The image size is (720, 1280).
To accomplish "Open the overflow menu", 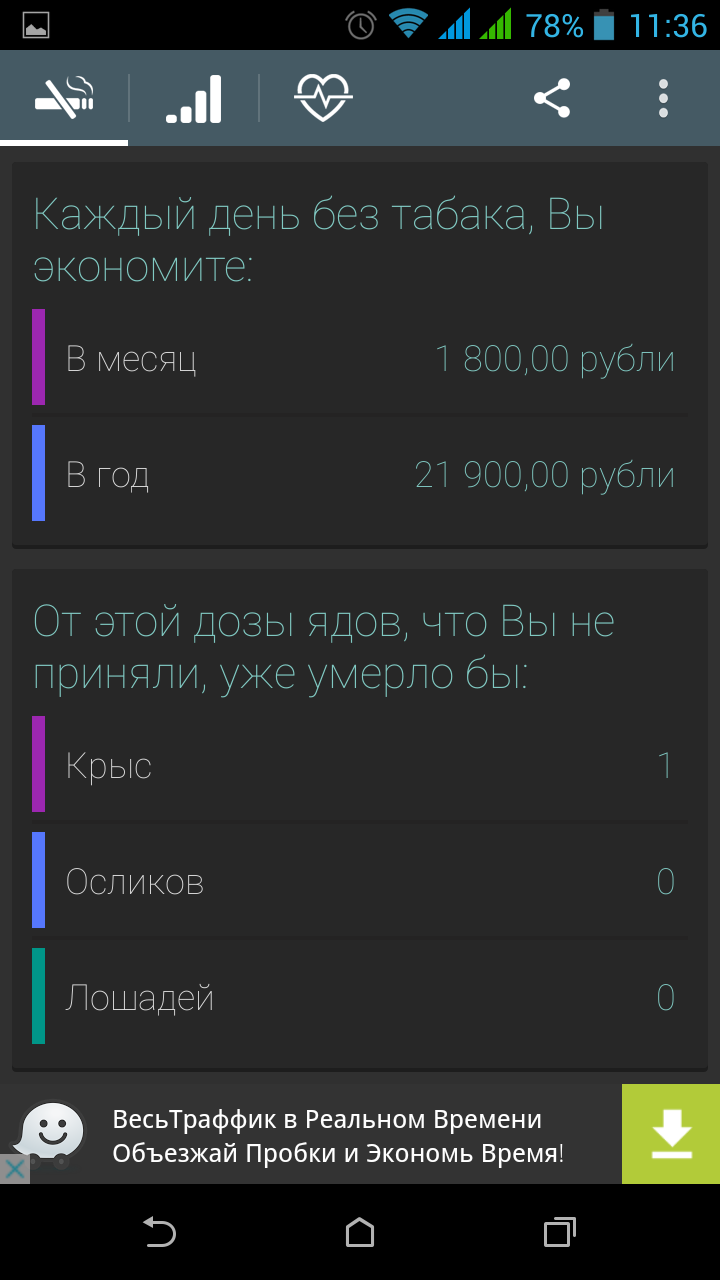I will click(x=663, y=98).
